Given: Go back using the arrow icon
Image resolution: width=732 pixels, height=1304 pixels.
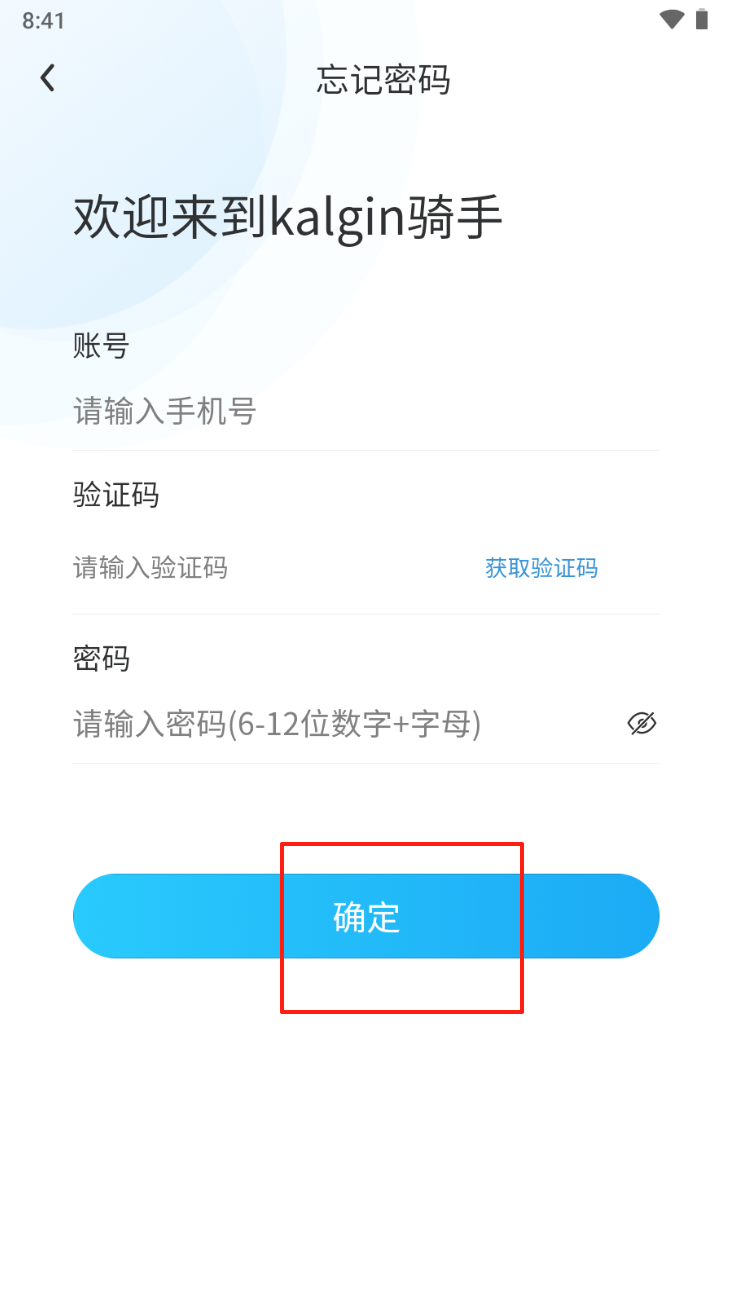Looking at the screenshot, I should (x=47, y=78).
